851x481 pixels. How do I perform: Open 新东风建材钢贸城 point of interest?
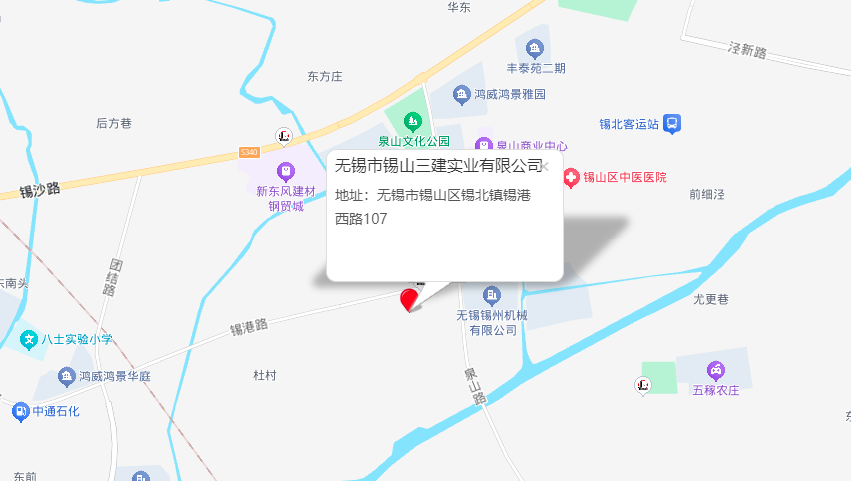286,172
